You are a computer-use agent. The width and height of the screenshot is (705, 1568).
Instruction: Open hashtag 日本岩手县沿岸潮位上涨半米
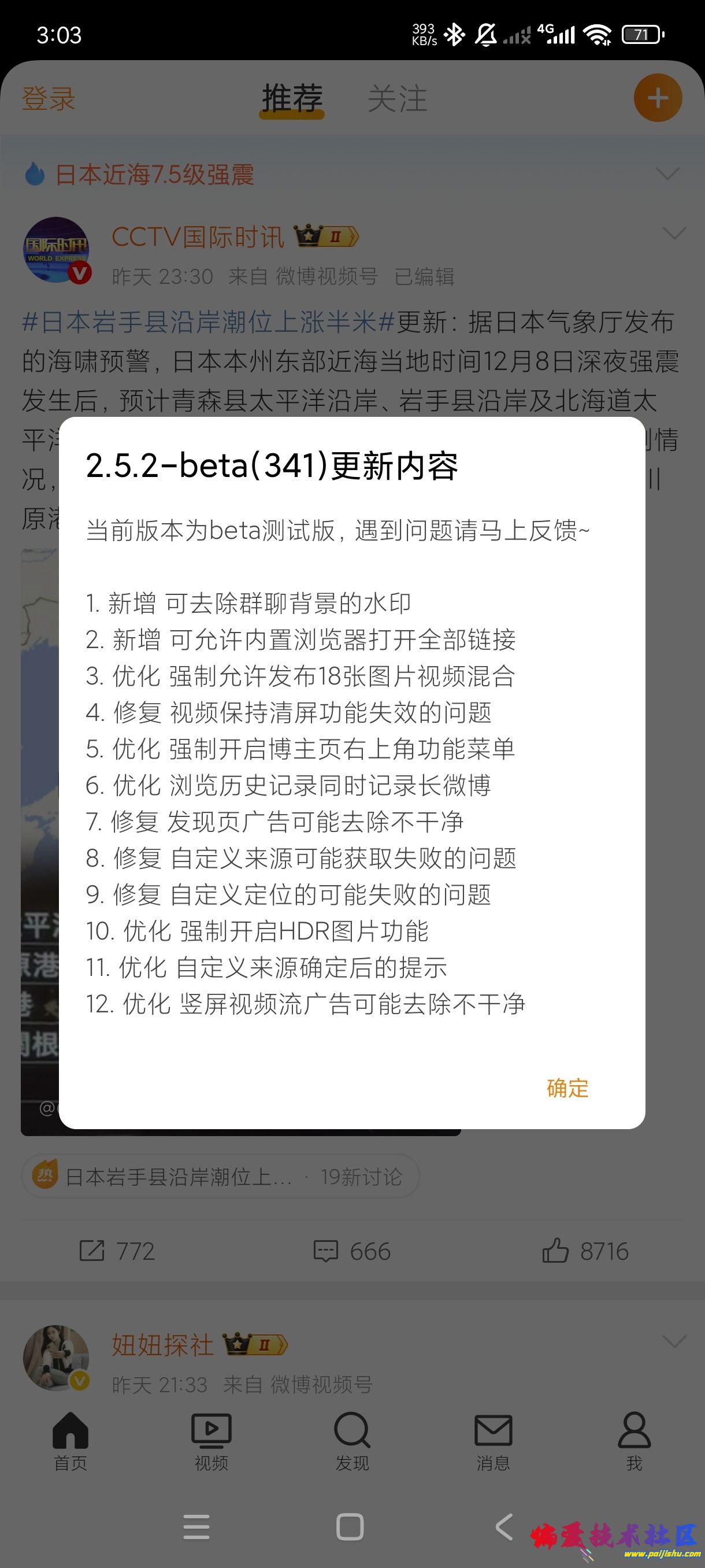pos(209,321)
